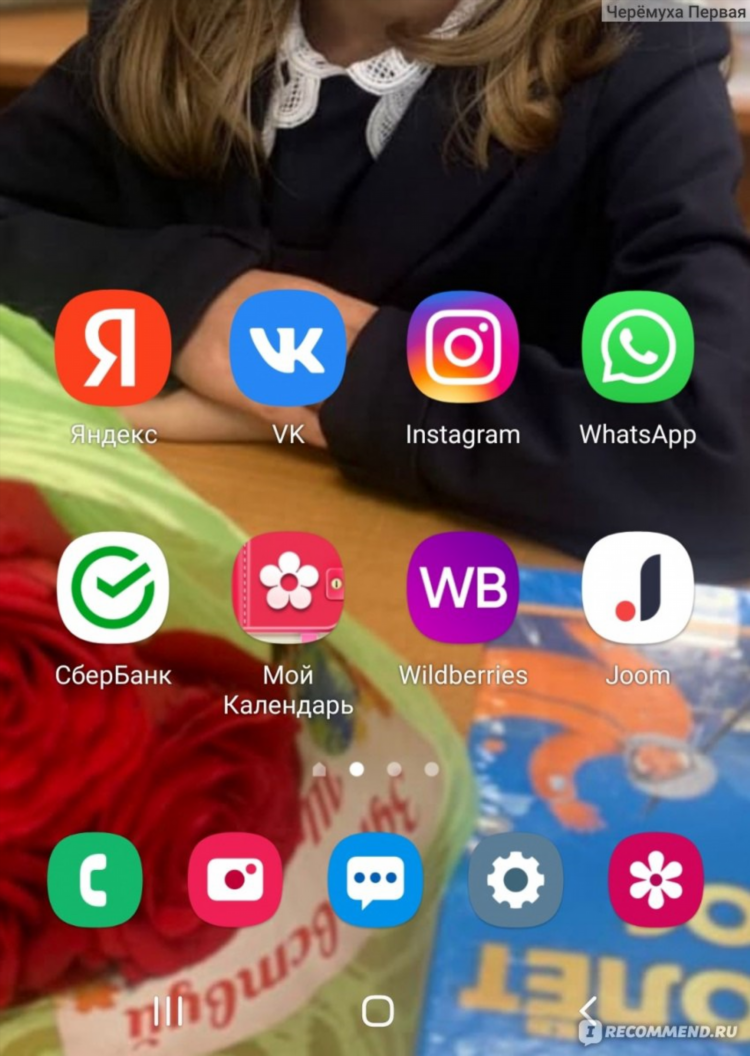This screenshot has height=1056, width=750.
Task: Open Instagram
Action: (462, 348)
